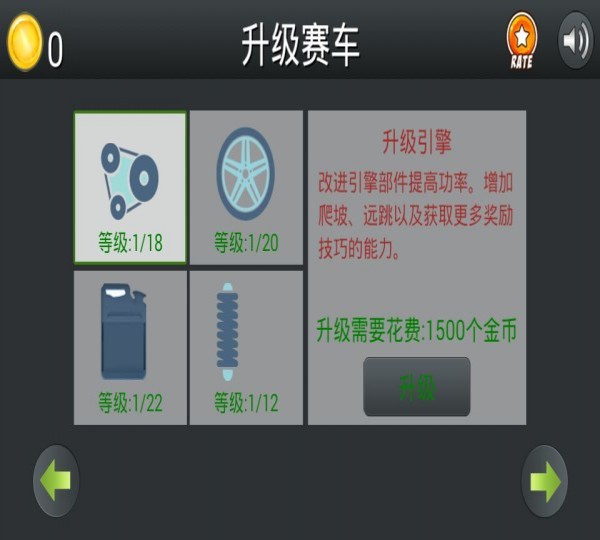Tap the 升级 upgrade button
The height and width of the screenshot is (540, 600).
tap(416, 387)
